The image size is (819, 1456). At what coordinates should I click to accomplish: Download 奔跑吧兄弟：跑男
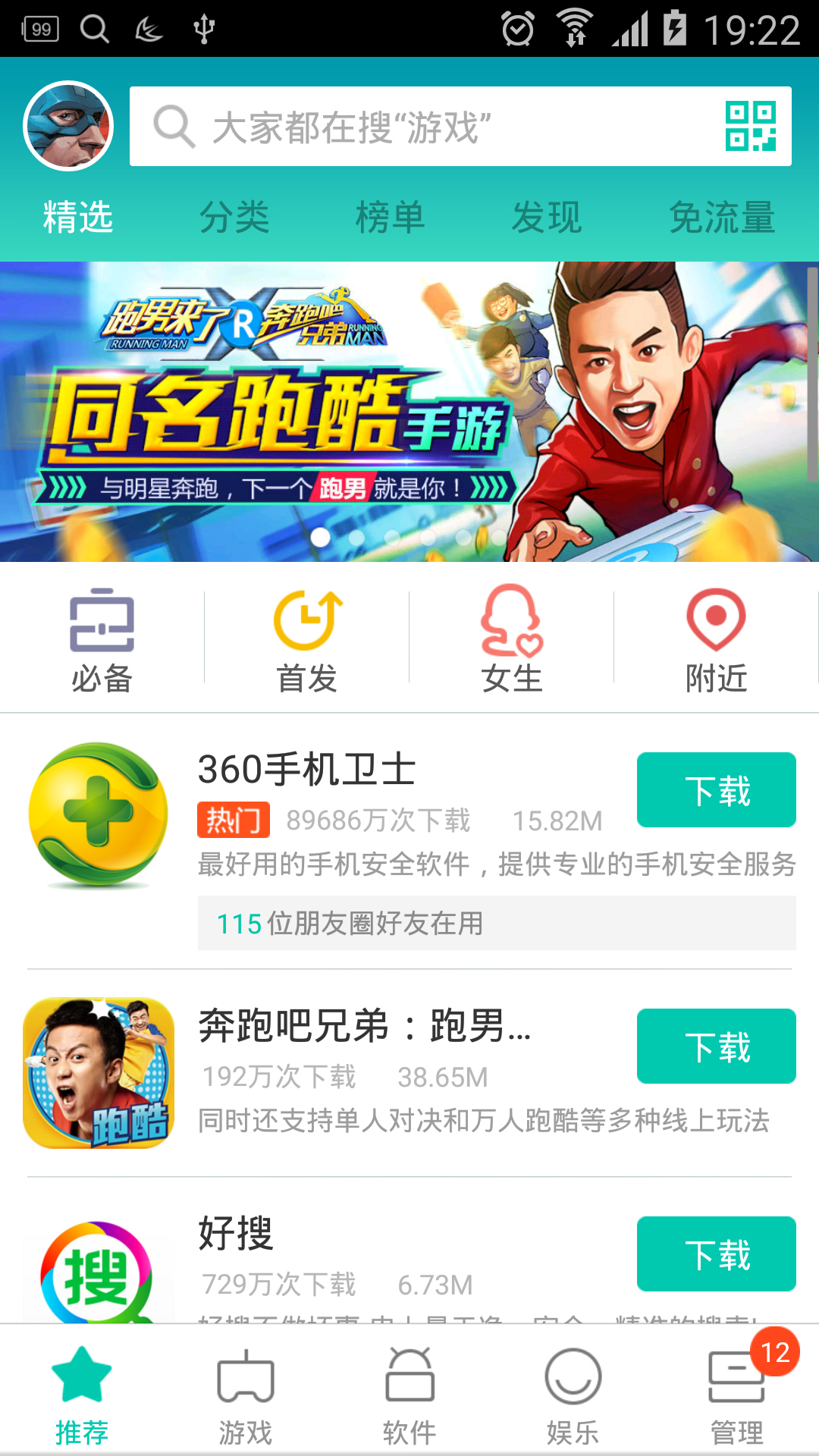(x=716, y=1046)
